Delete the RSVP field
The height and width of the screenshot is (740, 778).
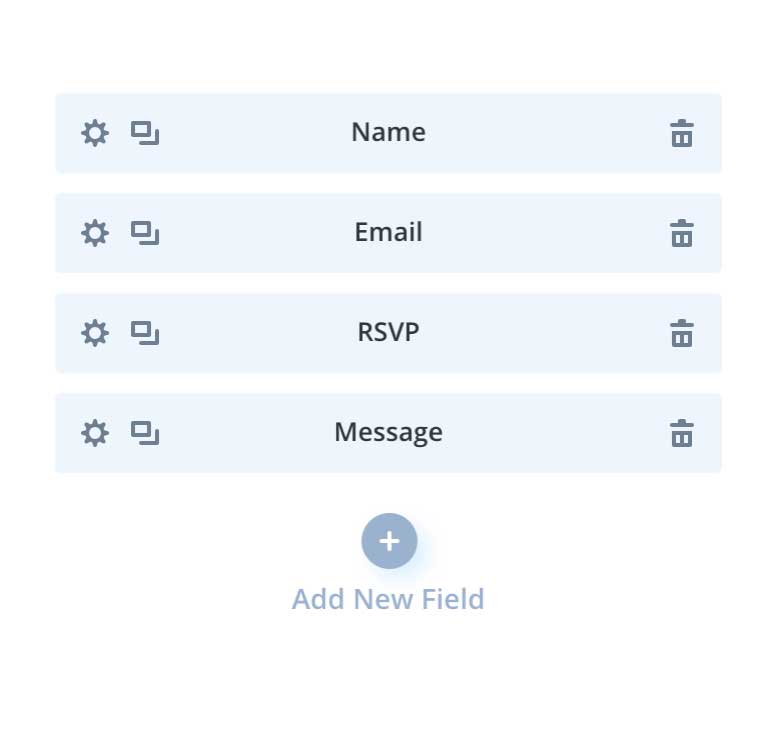tap(682, 333)
